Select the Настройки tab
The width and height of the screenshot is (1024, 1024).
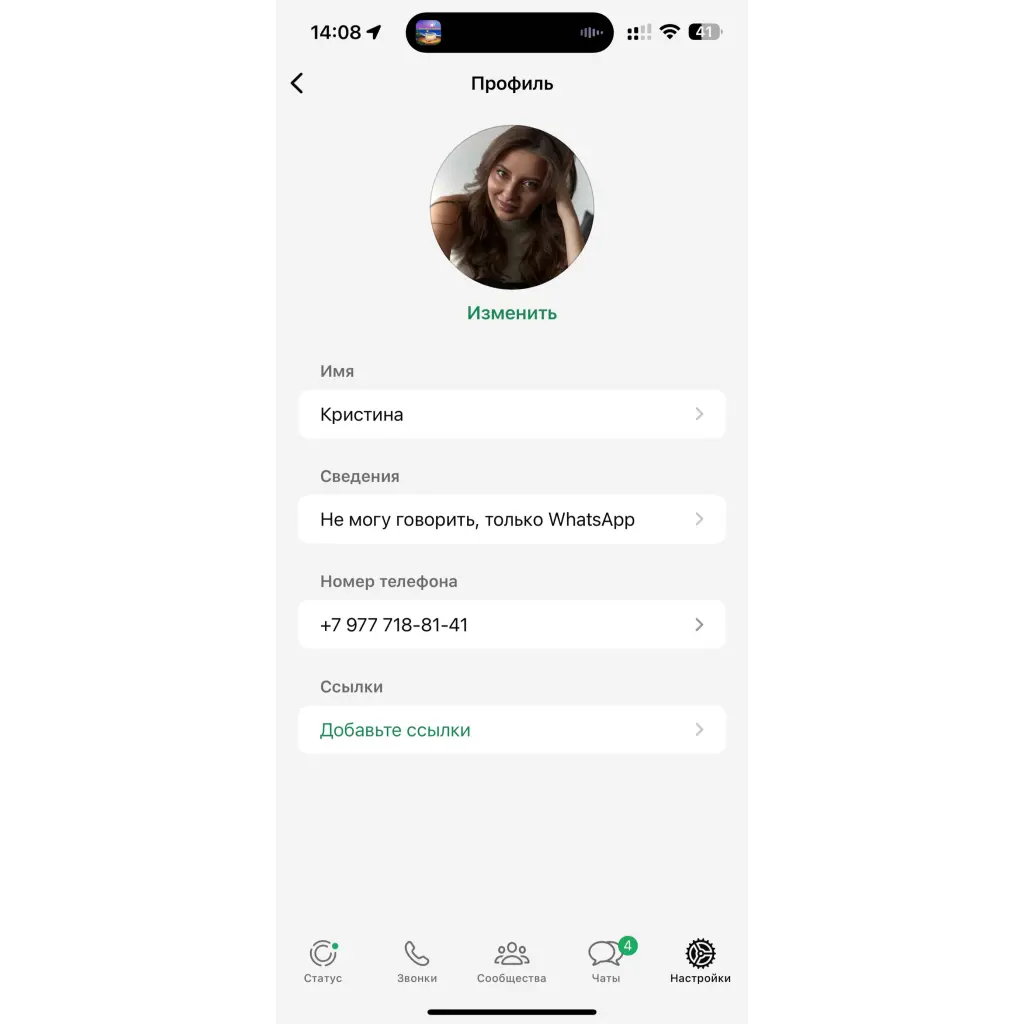[700, 962]
